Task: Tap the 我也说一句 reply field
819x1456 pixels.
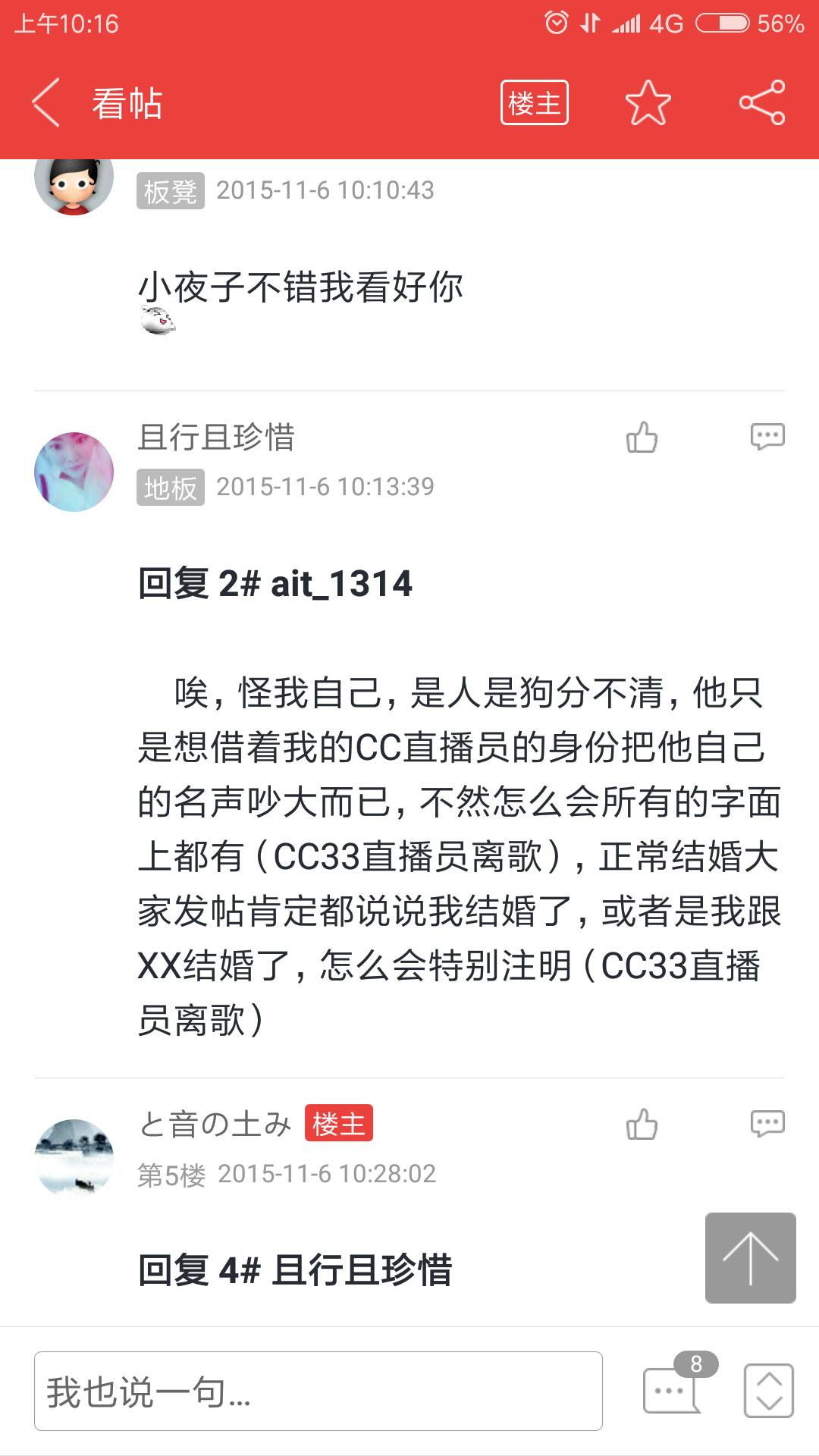Action: [318, 1392]
